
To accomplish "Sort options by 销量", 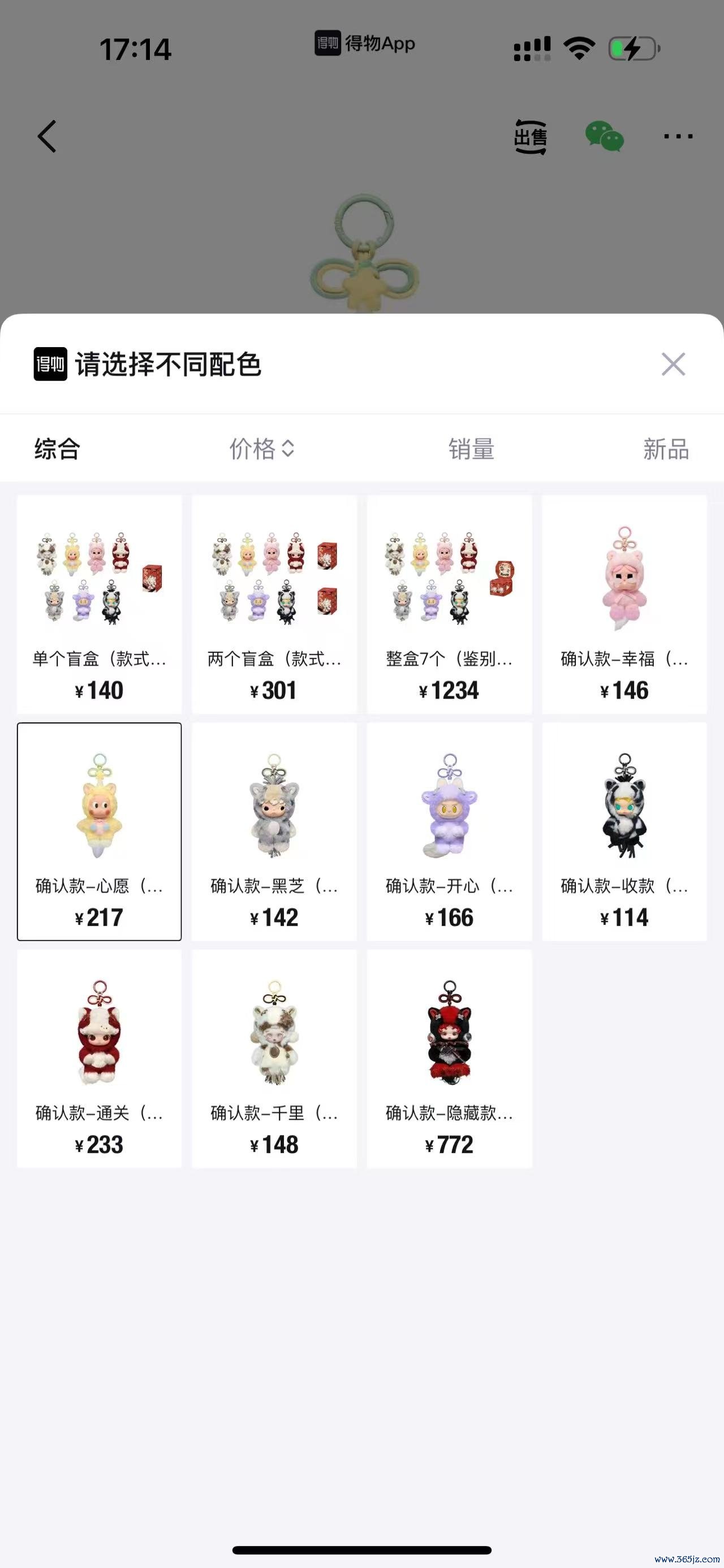I will [471, 449].
